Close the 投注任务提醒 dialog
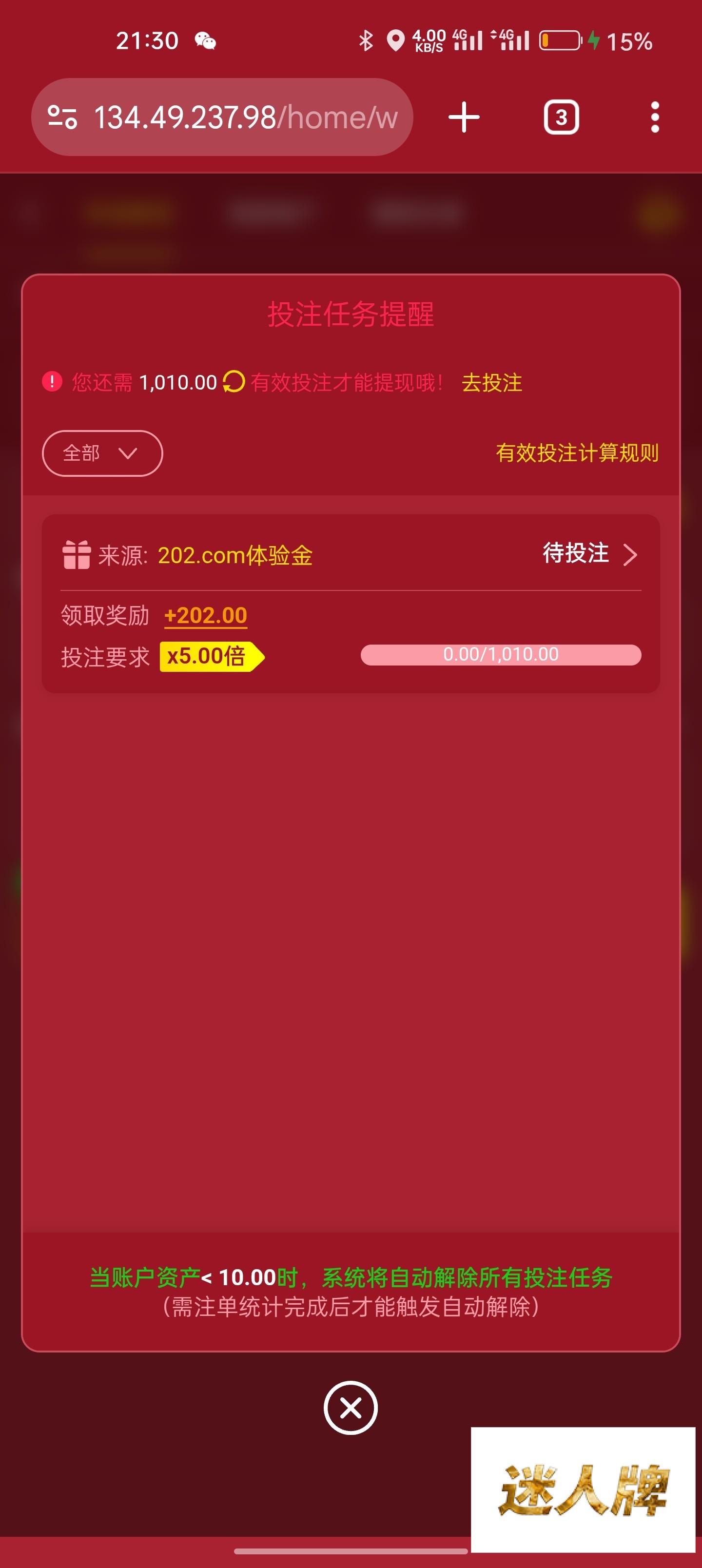This screenshot has height=1568, width=702. [351, 1408]
